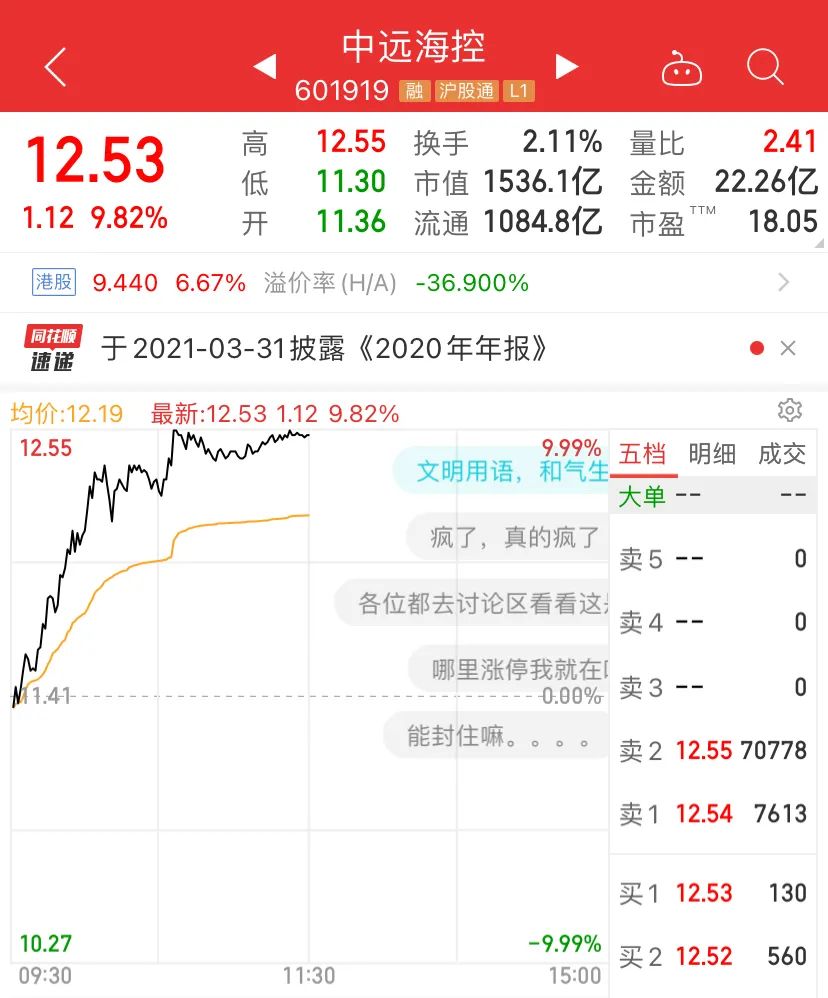Switch to the 明细 tab

tap(712, 454)
